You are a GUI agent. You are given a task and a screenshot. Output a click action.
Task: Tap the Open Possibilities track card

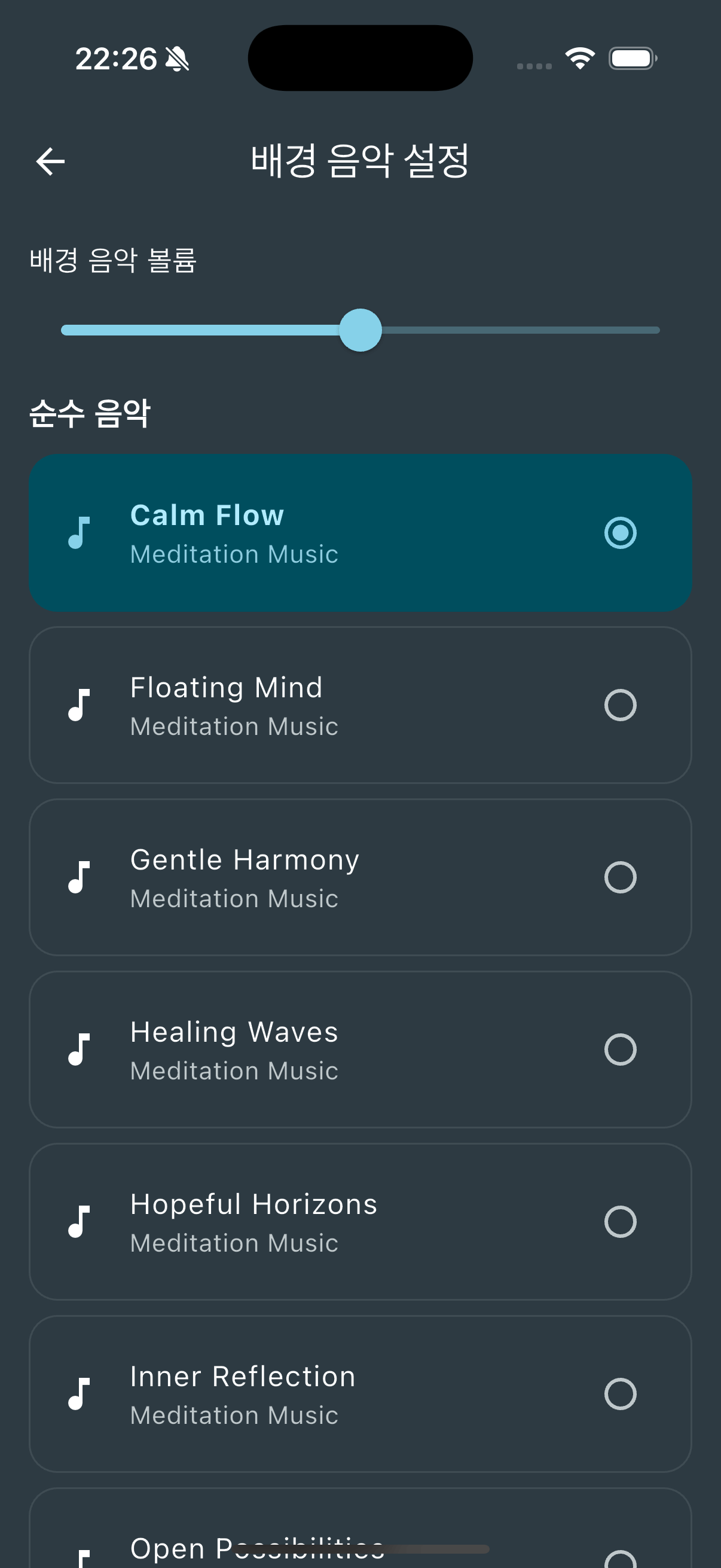[x=360, y=1534]
